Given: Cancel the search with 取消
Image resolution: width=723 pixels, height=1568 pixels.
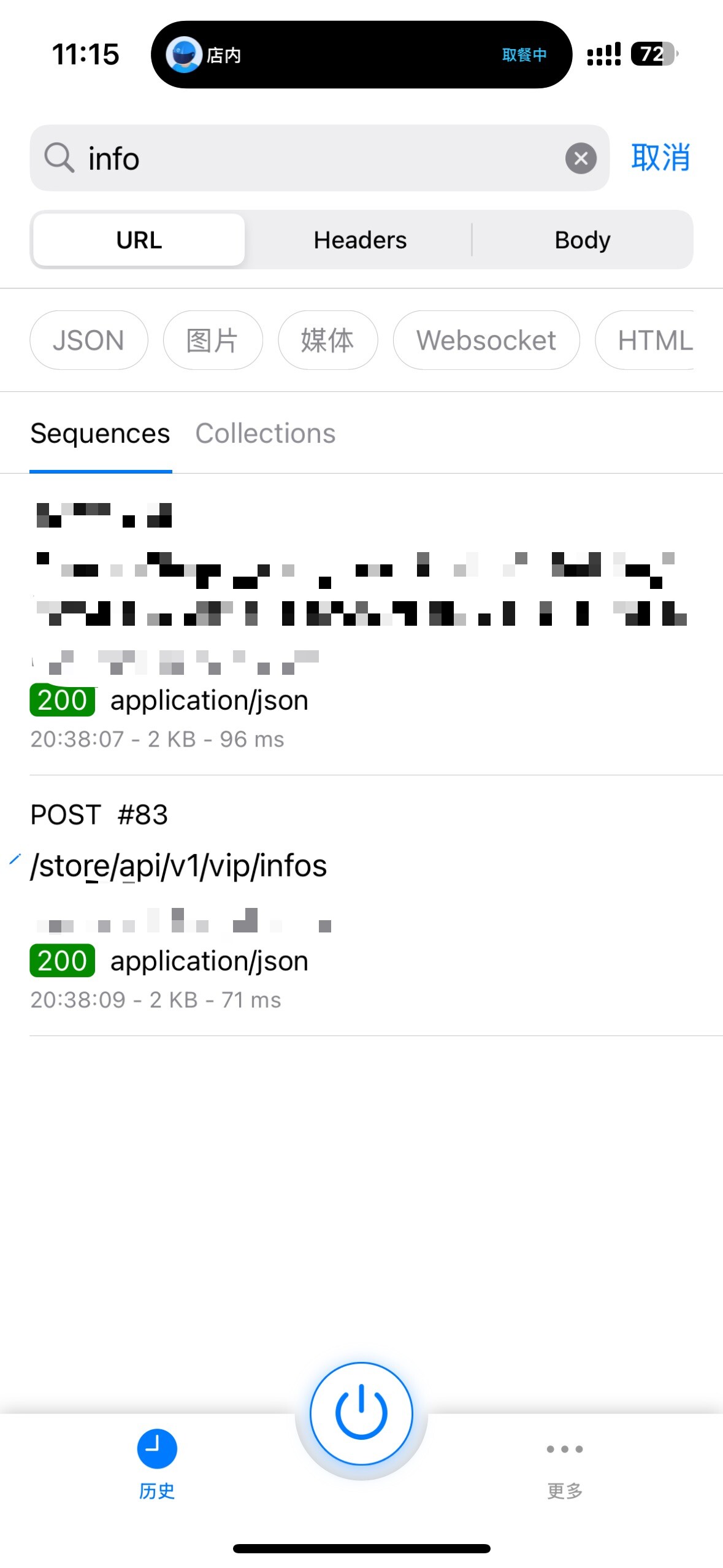Looking at the screenshot, I should point(660,158).
